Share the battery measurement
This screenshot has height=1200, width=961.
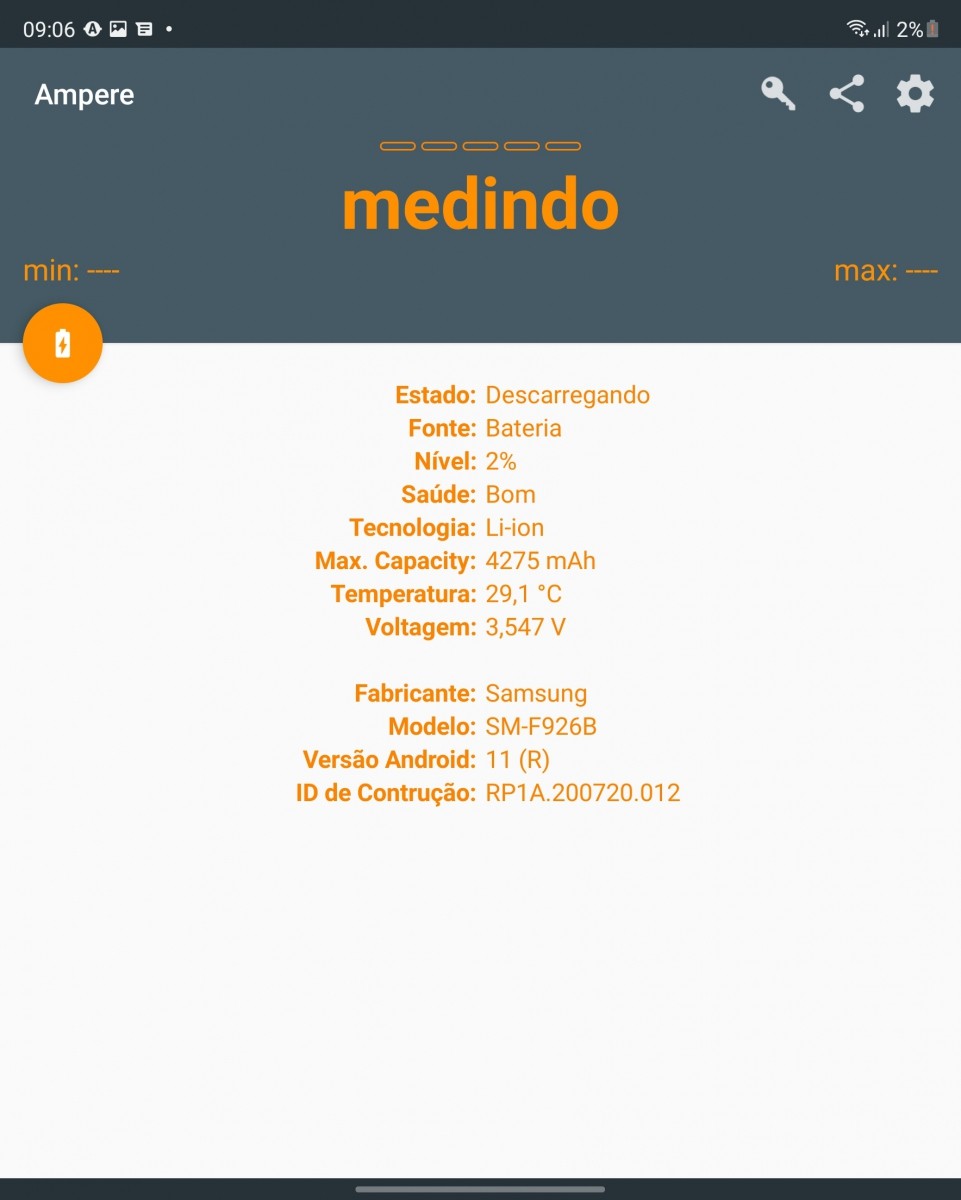[846, 94]
